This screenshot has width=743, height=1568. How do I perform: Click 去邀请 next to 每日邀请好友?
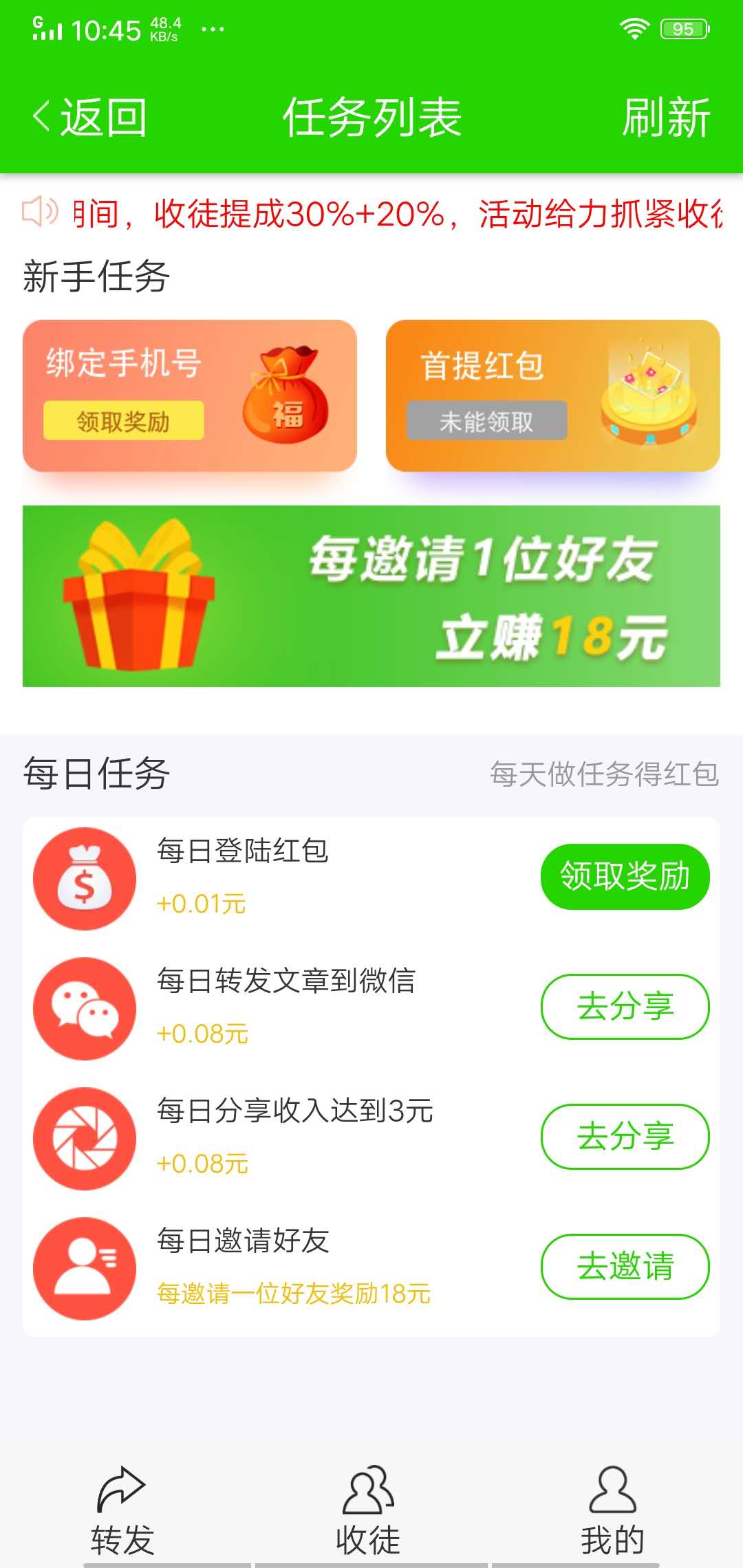625,1267
